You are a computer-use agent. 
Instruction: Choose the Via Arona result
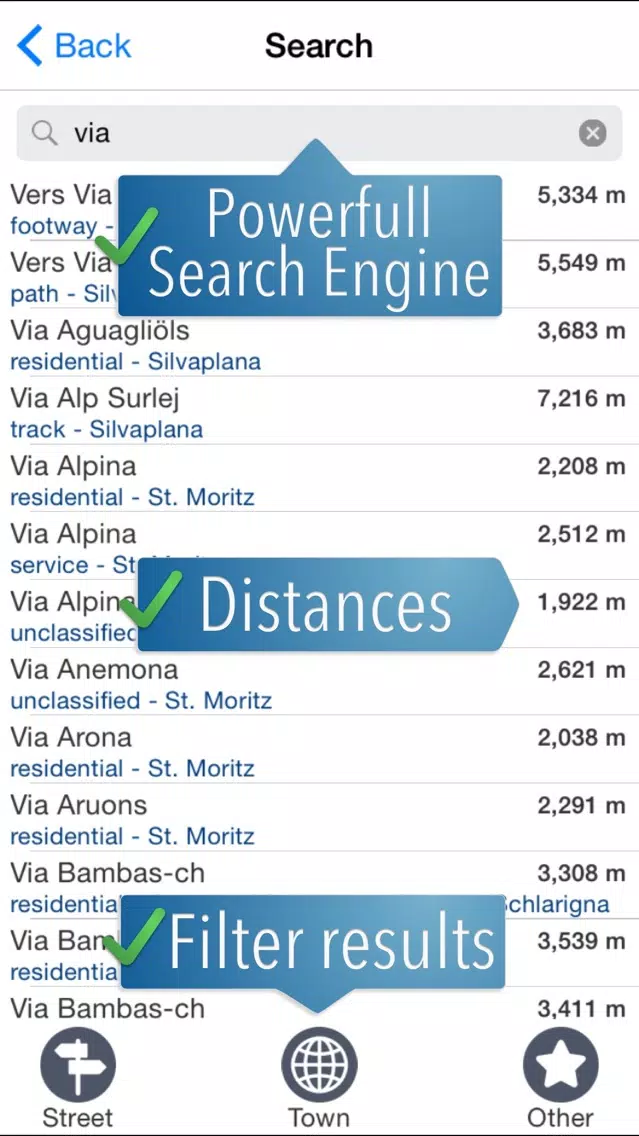coord(319,750)
